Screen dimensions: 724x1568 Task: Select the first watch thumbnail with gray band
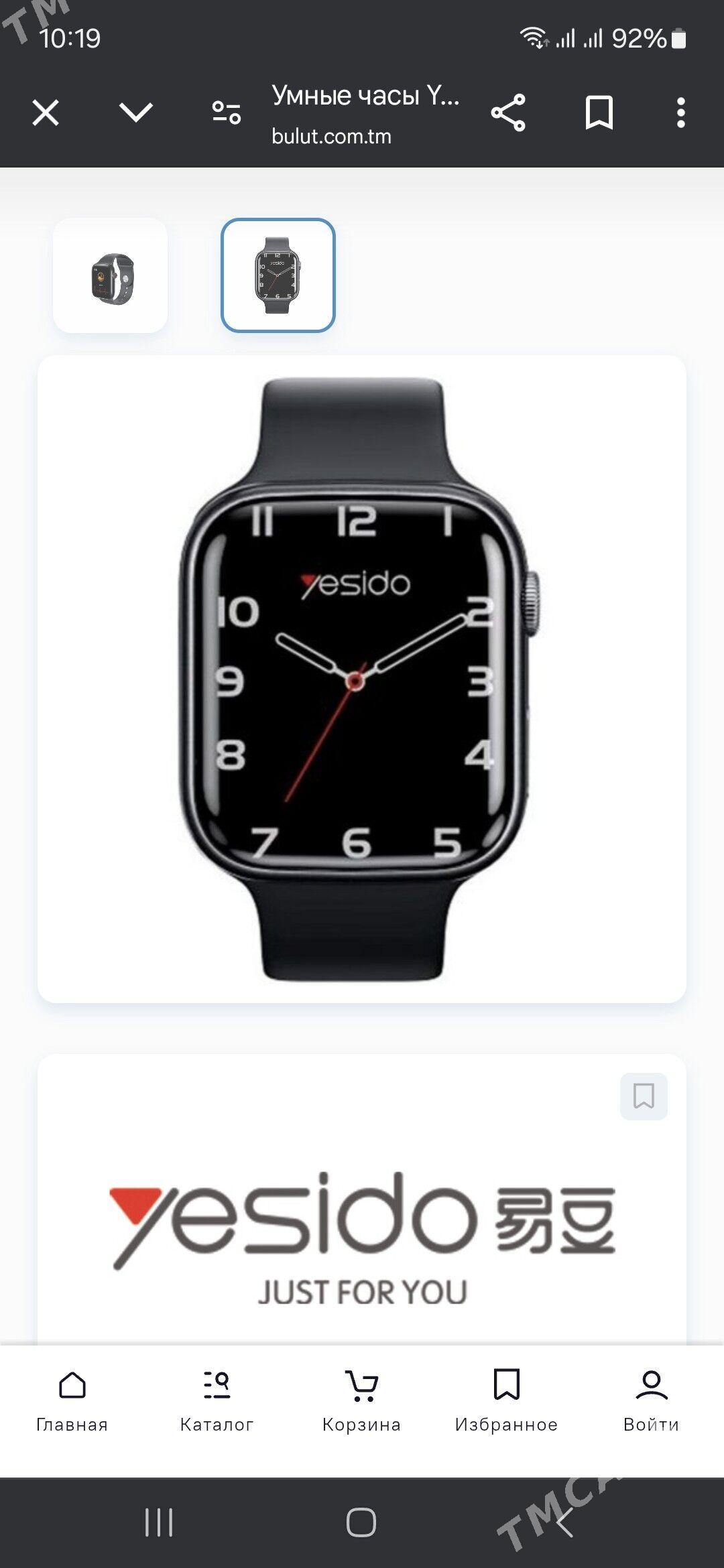coord(111,275)
